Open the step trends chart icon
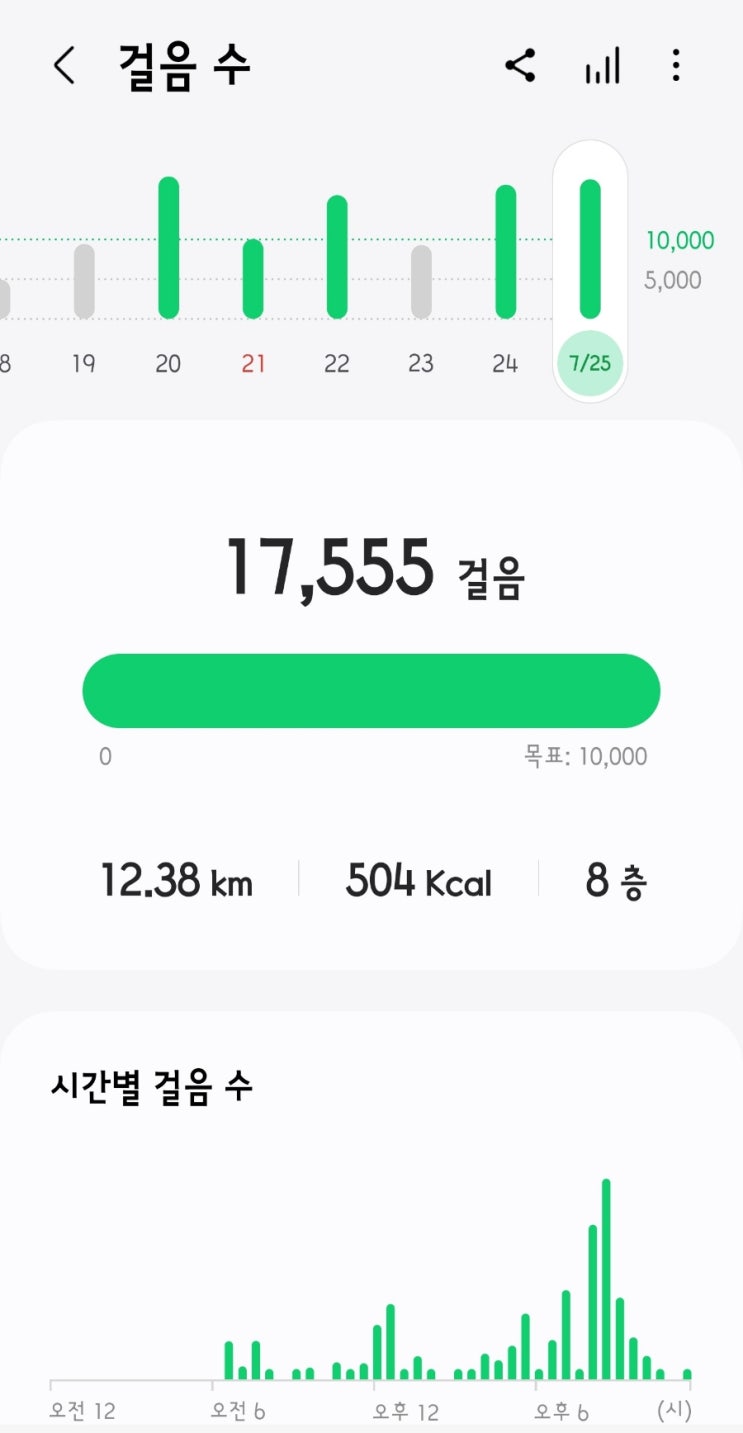Screen dimensions: 743x1433 click(602, 67)
